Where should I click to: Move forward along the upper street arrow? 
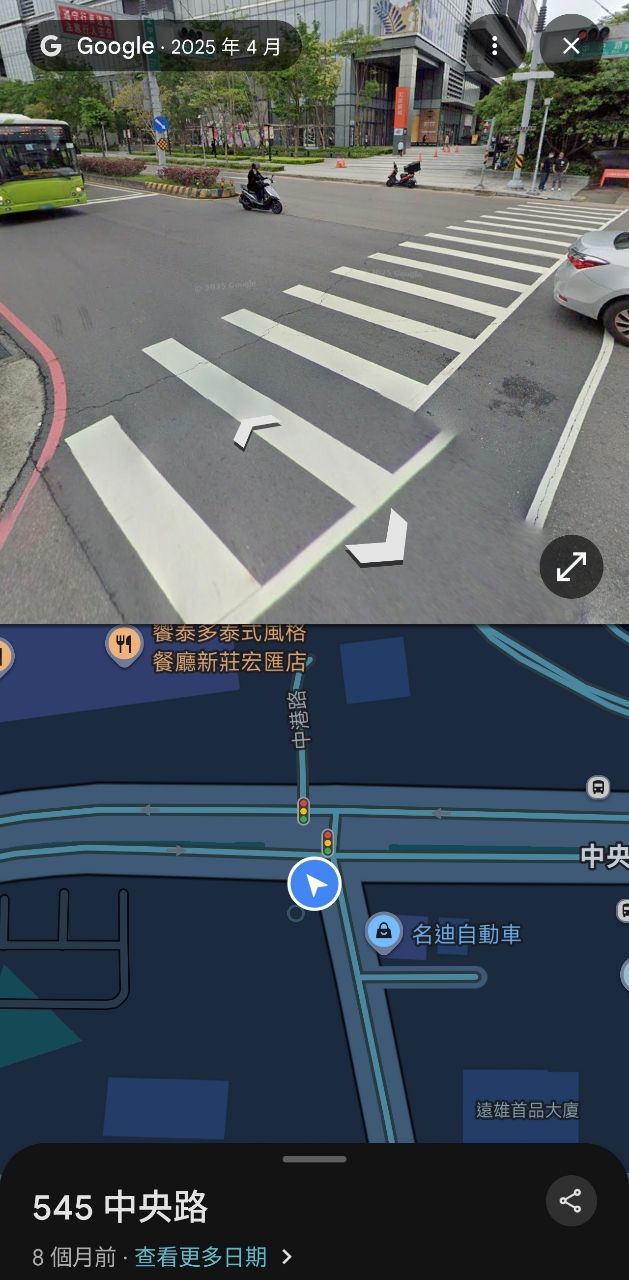pos(256,431)
